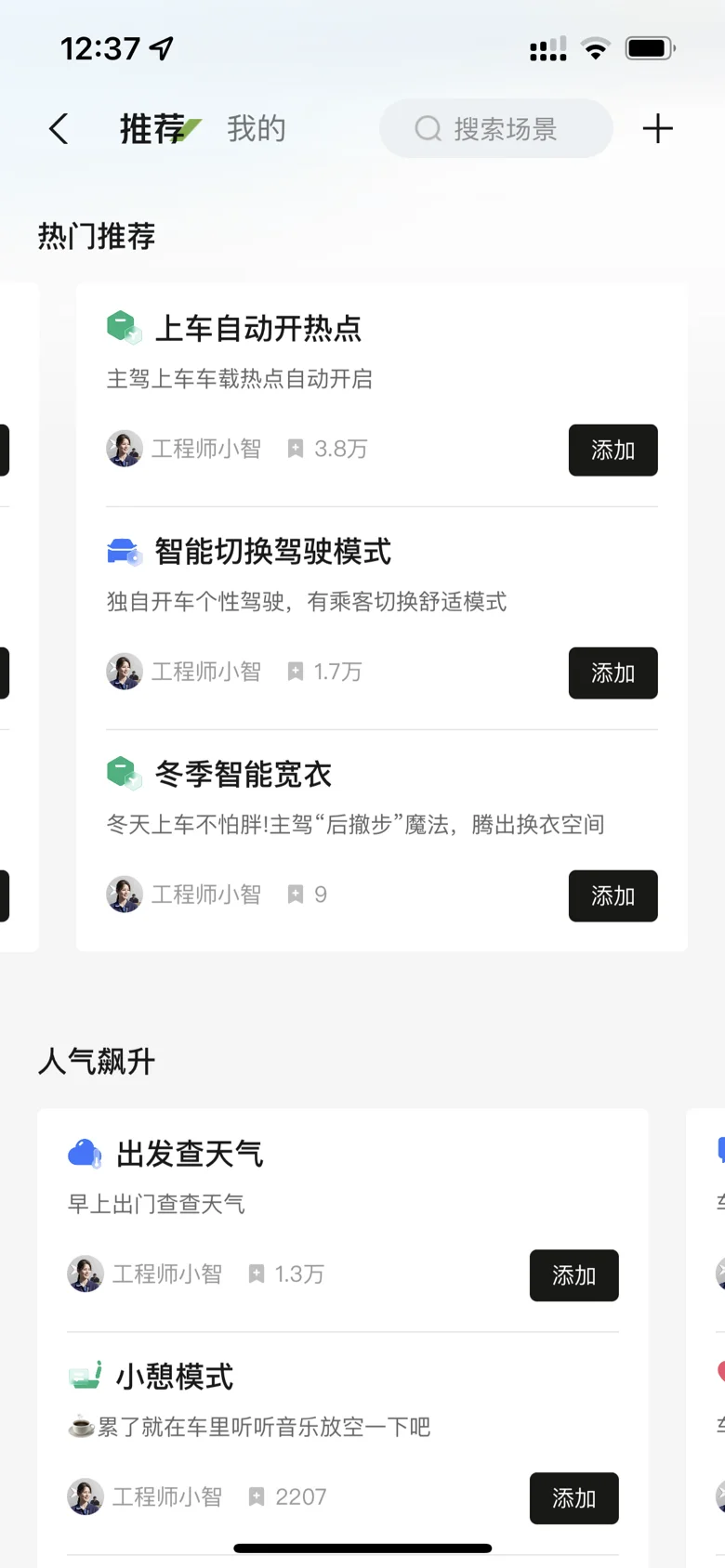Viewport: 725px width, 1568px height.
Task: Create a new scene with the plus icon
Action: [657, 129]
